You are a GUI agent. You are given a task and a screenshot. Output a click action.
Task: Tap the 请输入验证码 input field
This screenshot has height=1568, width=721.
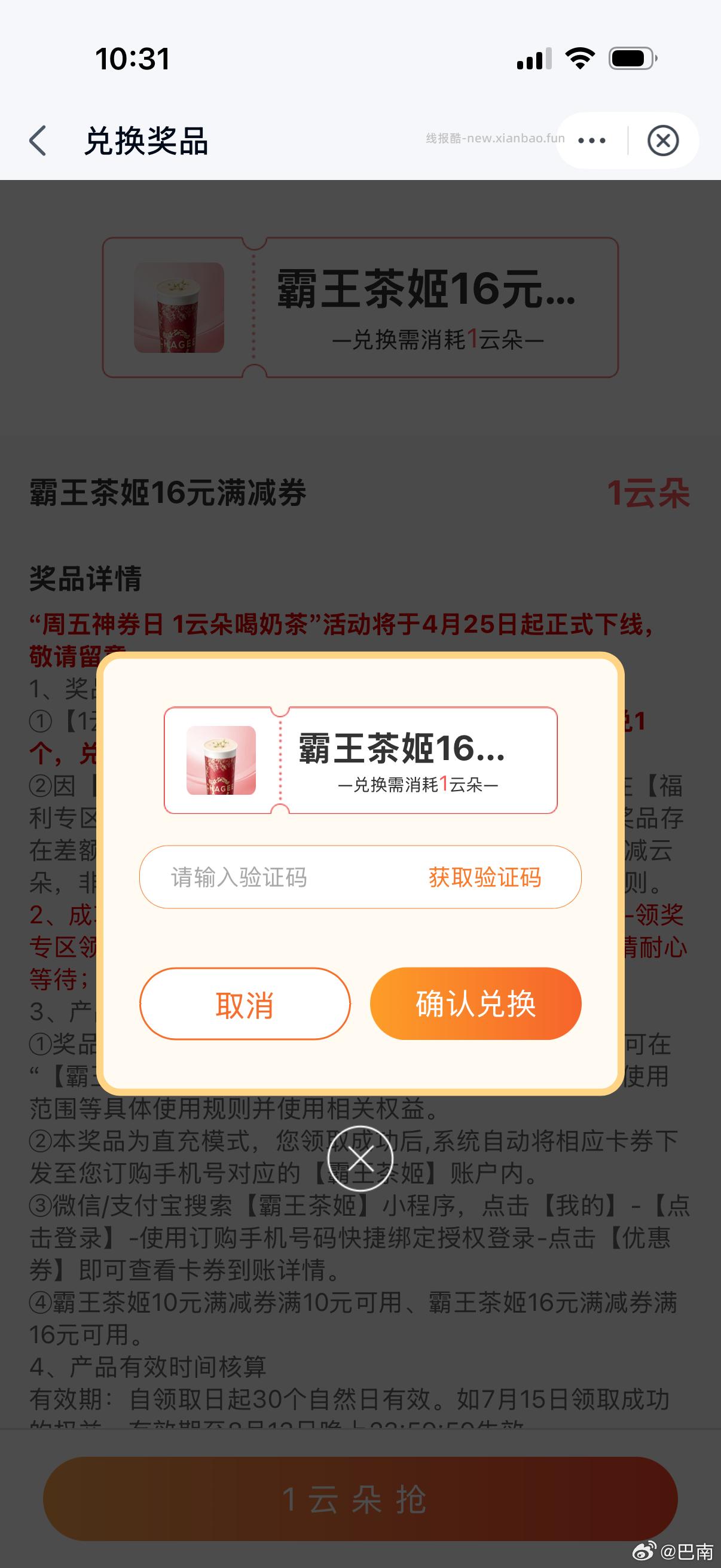click(x=274, y=878)
